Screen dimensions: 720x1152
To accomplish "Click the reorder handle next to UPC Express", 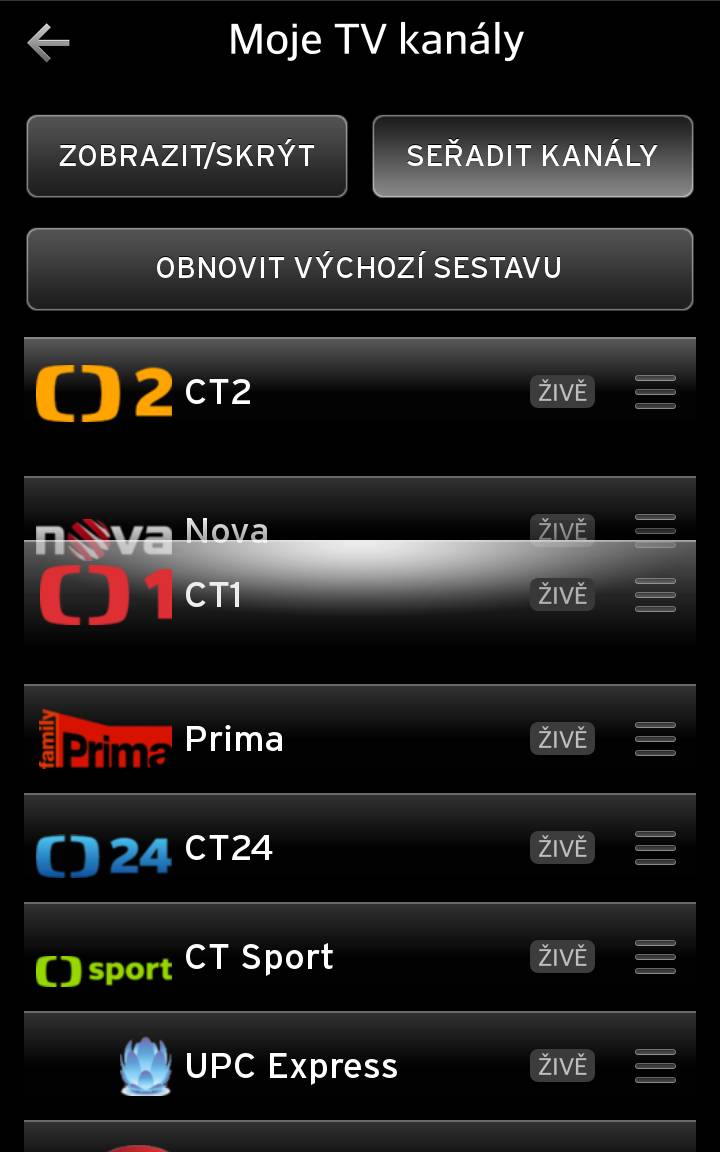I will (655, 1065).
